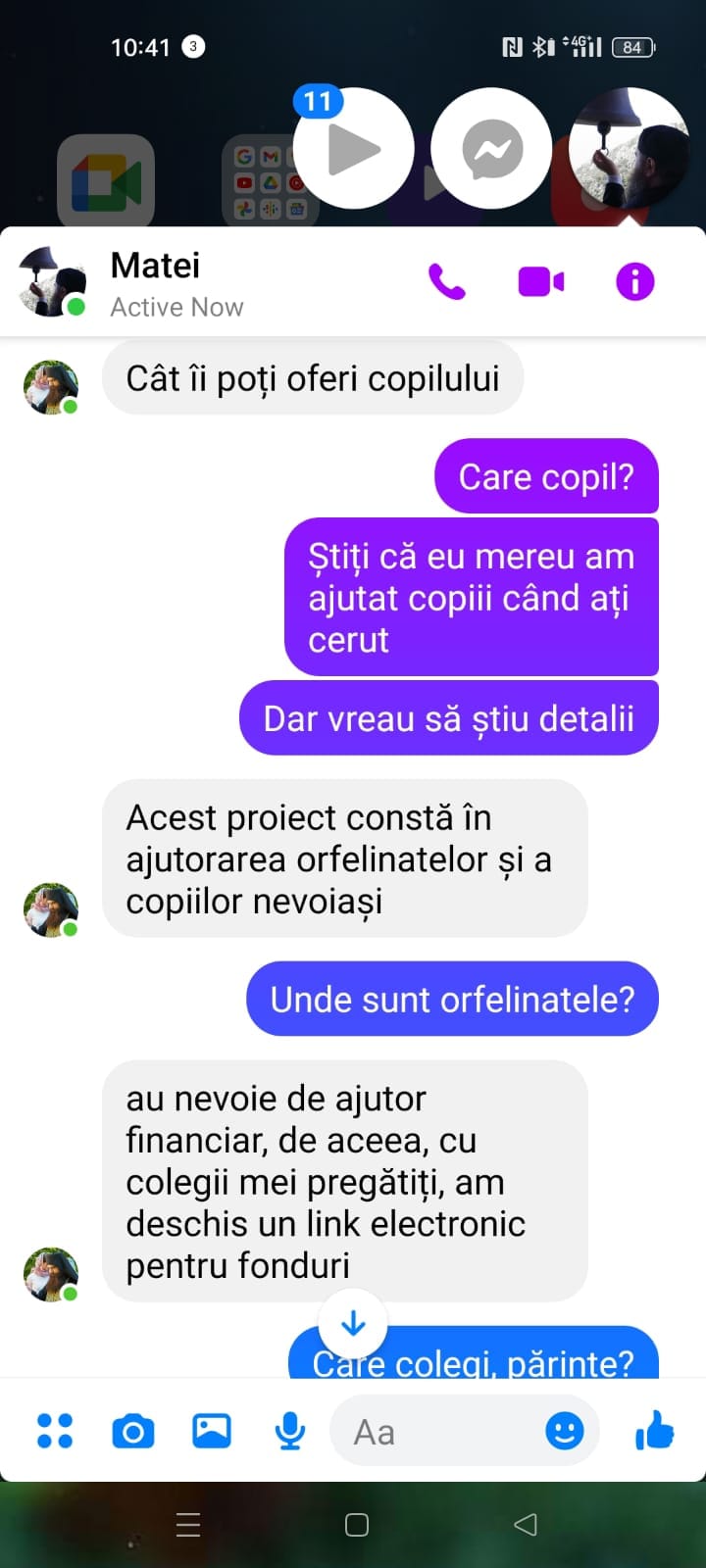
Task: Start a voice call with Matei
Action: (x=446, y=282)
